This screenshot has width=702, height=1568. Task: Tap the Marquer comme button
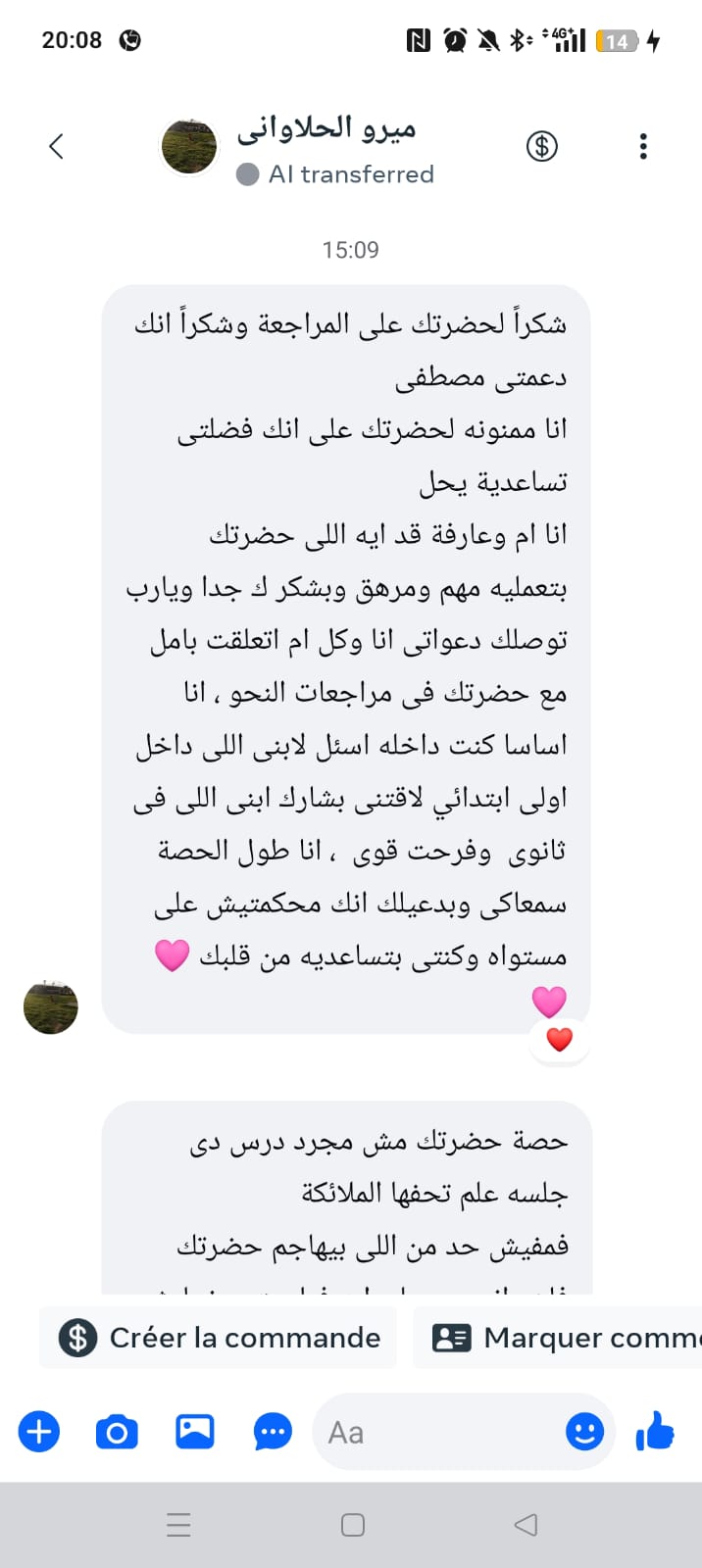click(x=558, y=1338)
